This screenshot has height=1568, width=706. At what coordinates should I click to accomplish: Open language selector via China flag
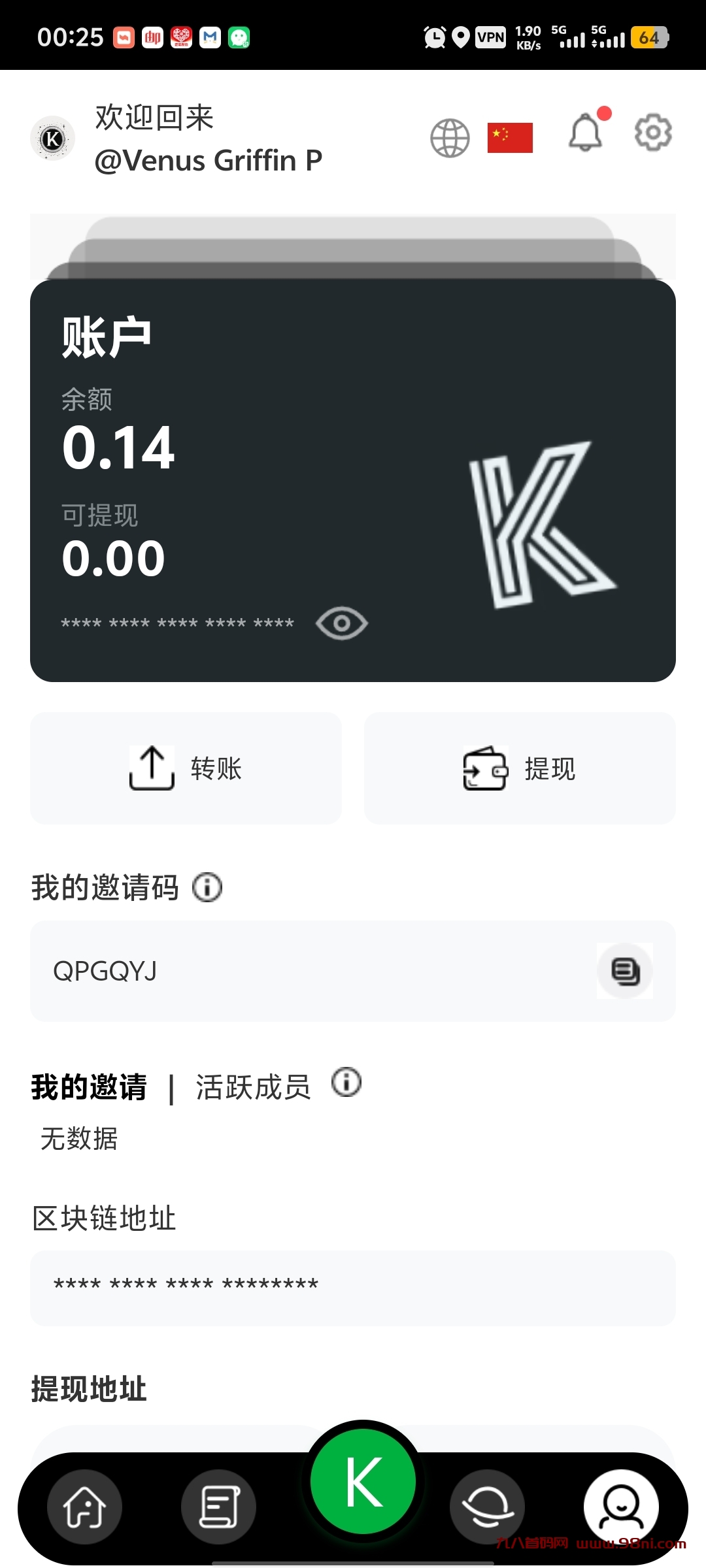[x=509, y=137]
